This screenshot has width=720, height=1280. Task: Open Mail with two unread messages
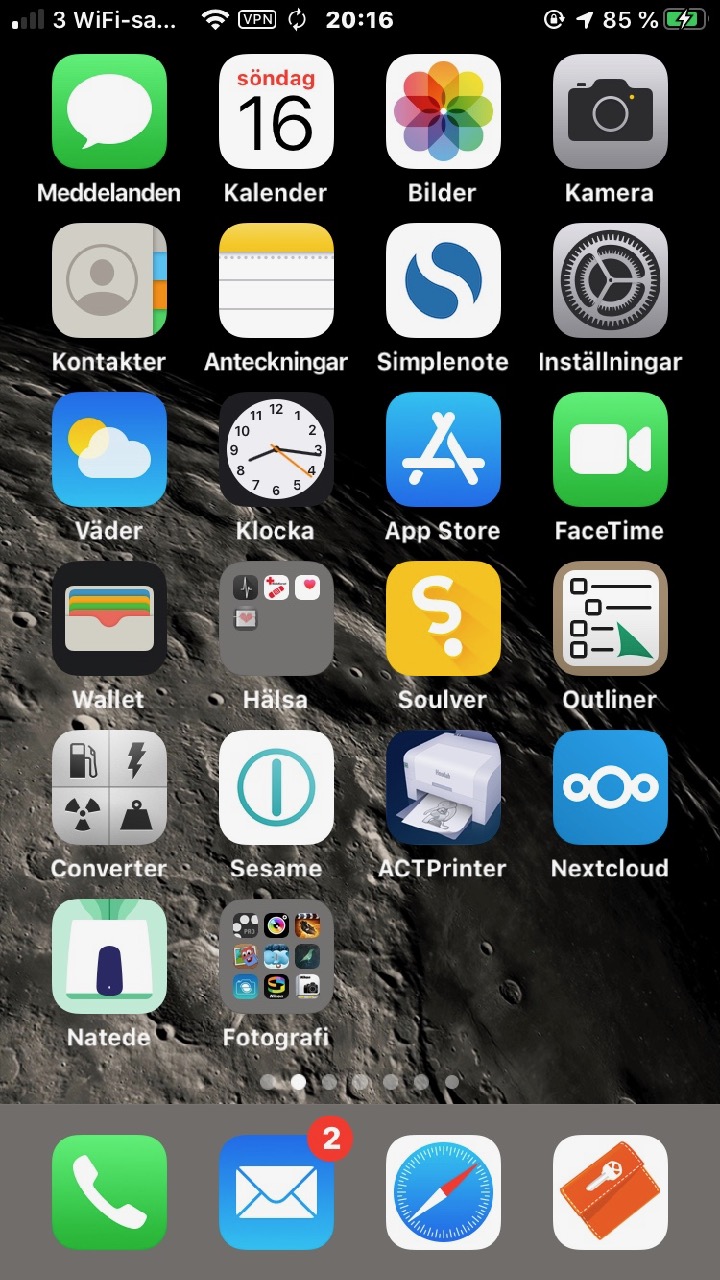pos(276,1192)
